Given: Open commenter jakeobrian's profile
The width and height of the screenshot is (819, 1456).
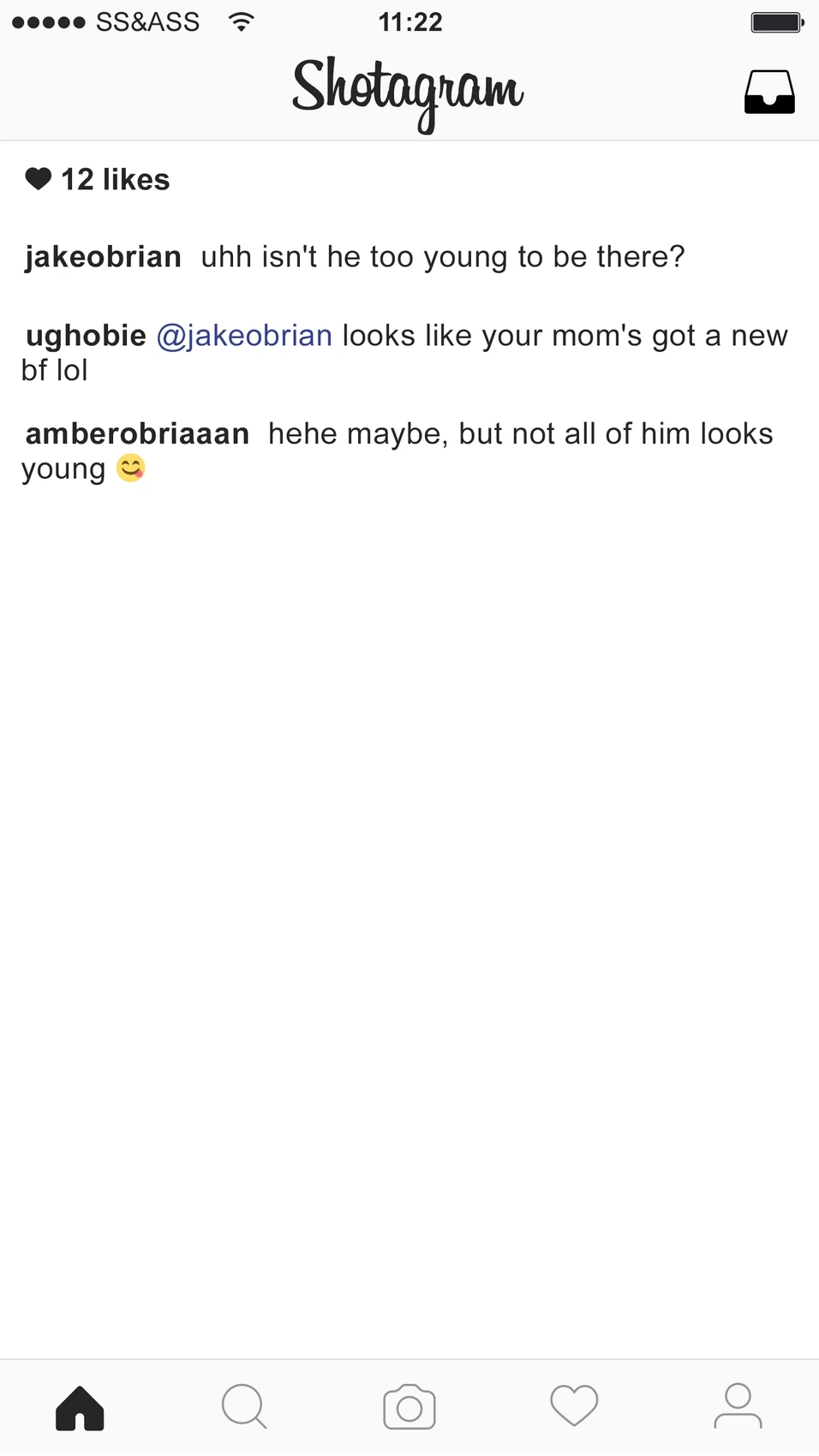Looking at the screenshot, I should (x=103, y=257).
